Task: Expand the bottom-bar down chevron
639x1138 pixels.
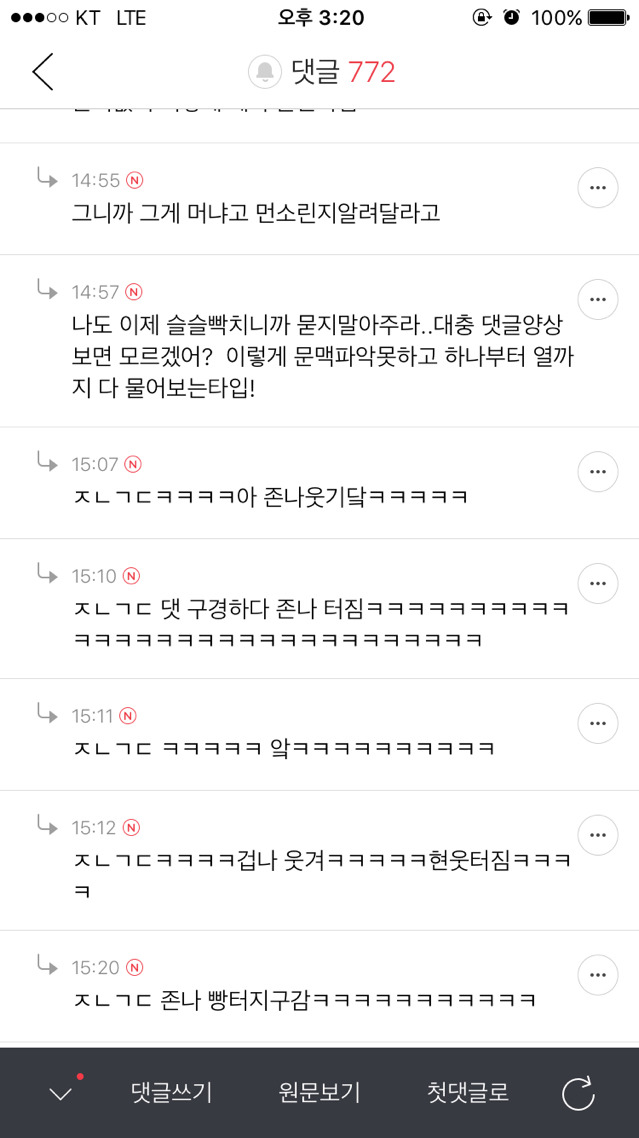Action: click(61, 1094)
